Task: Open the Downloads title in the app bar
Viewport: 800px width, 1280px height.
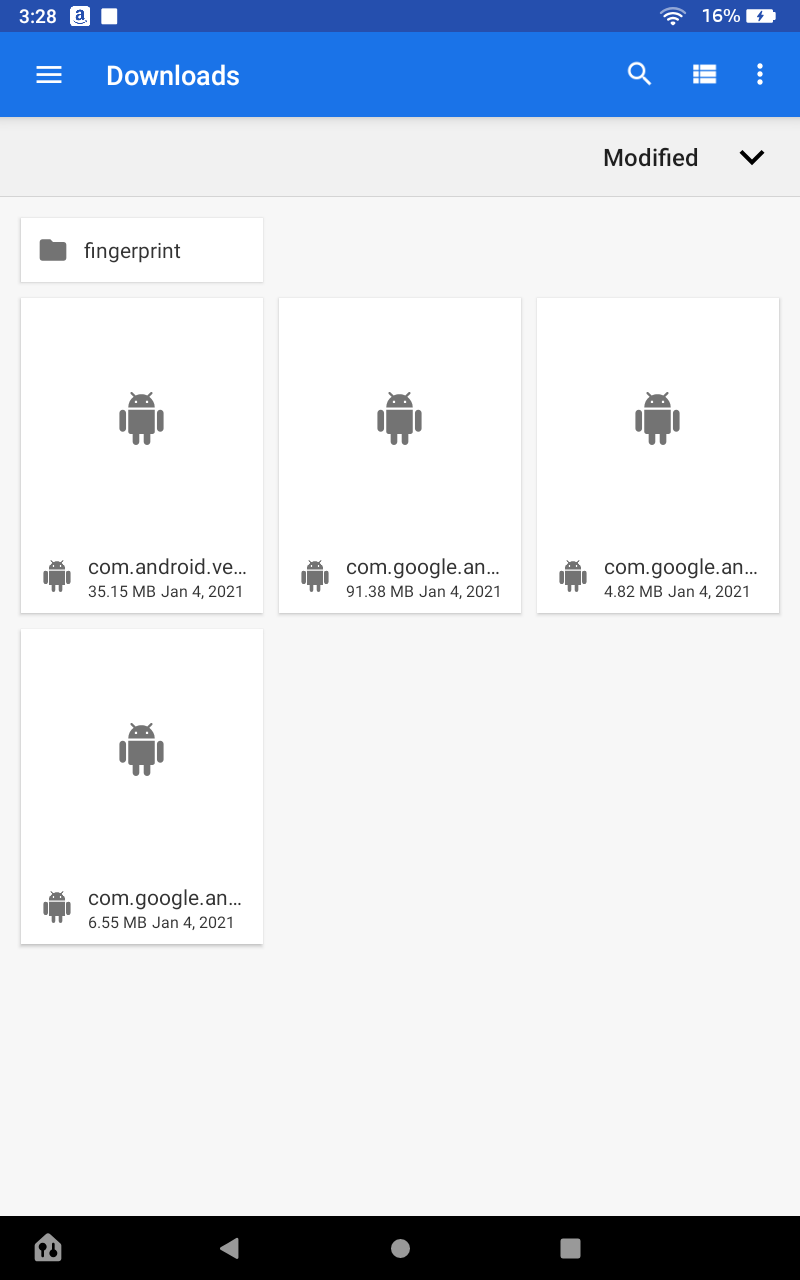Action: coord(172,74)
